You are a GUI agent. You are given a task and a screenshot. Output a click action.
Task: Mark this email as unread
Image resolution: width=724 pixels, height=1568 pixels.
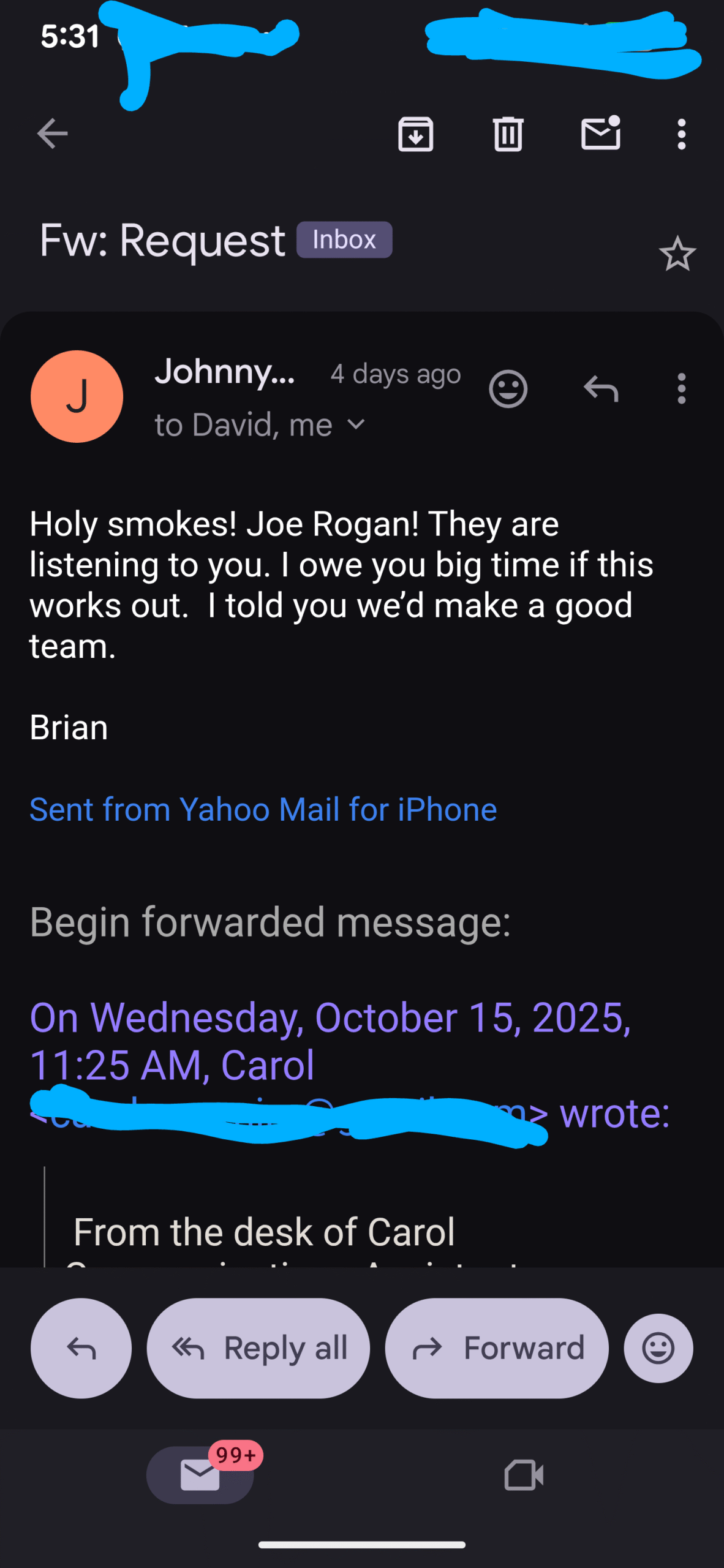coord(600,134)
